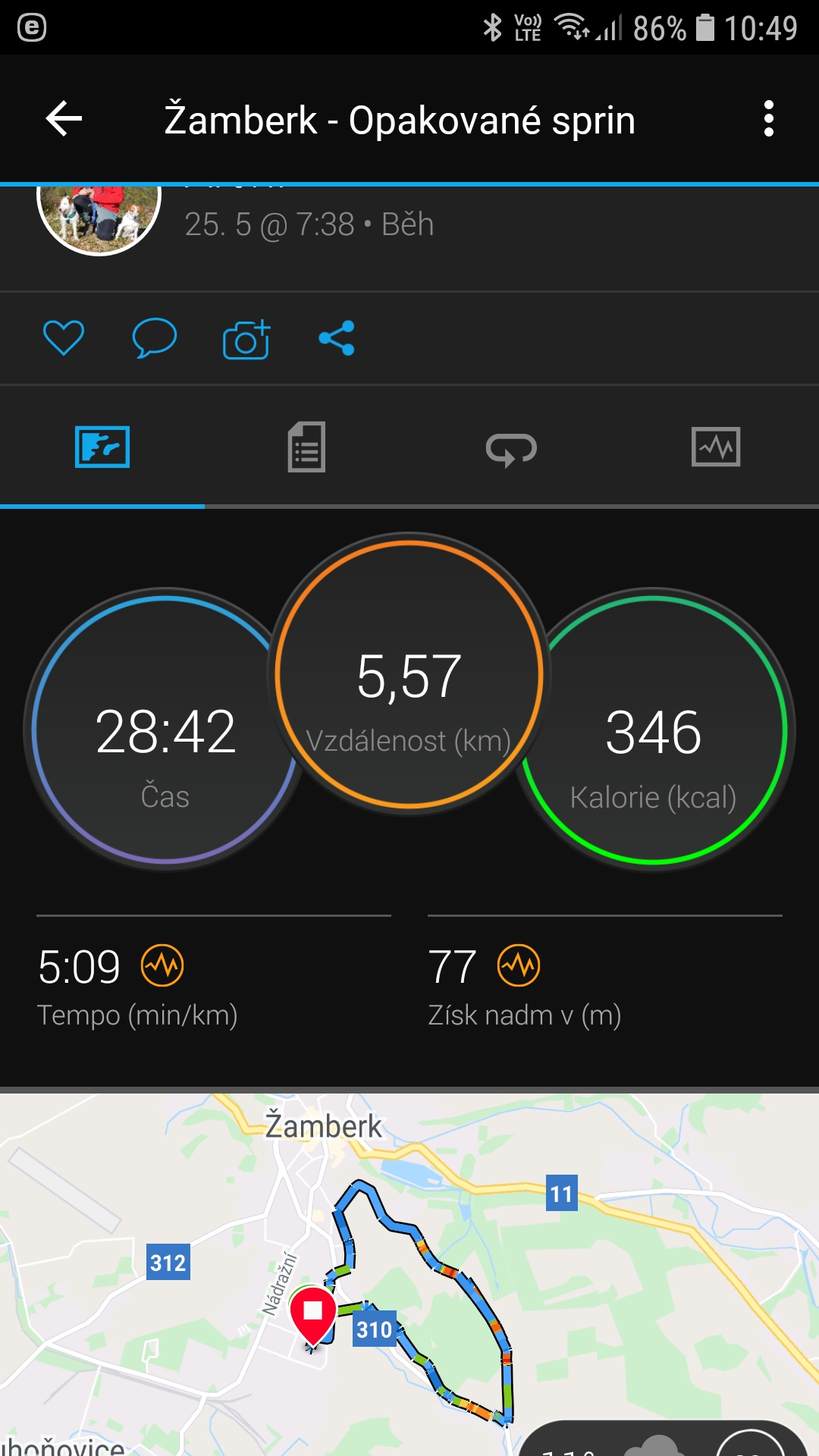Go back using the arrow

pyautogui.click(x=64, y=119)
